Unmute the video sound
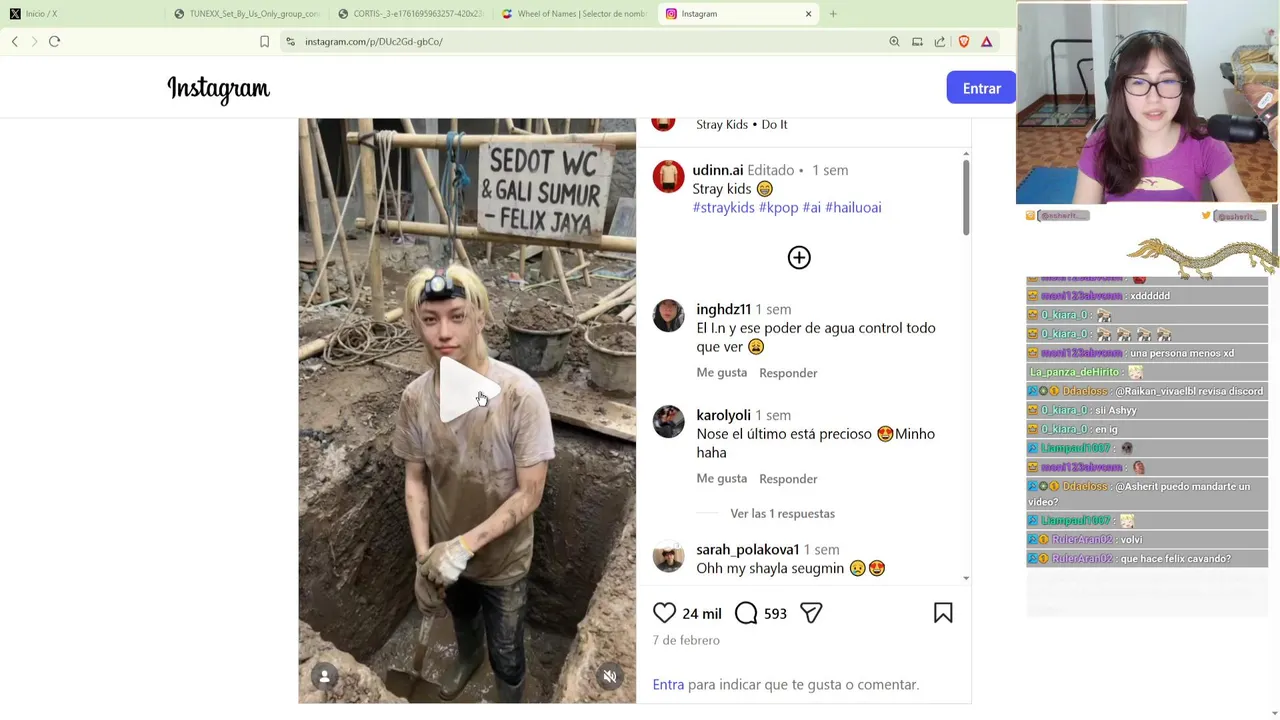This screenshot has width=1280, height=720. tap(609, 677)
